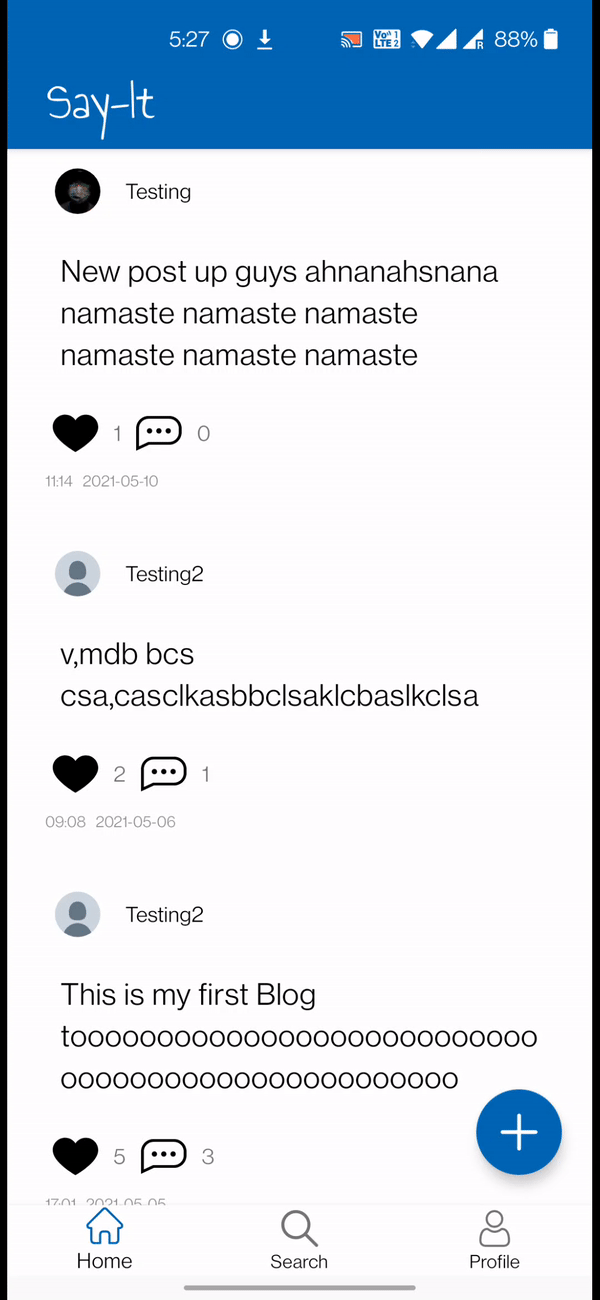Viewport: 600px width, 1300px height.
Task: Like the "New post up guys" post
Action: tap(75, 433)
